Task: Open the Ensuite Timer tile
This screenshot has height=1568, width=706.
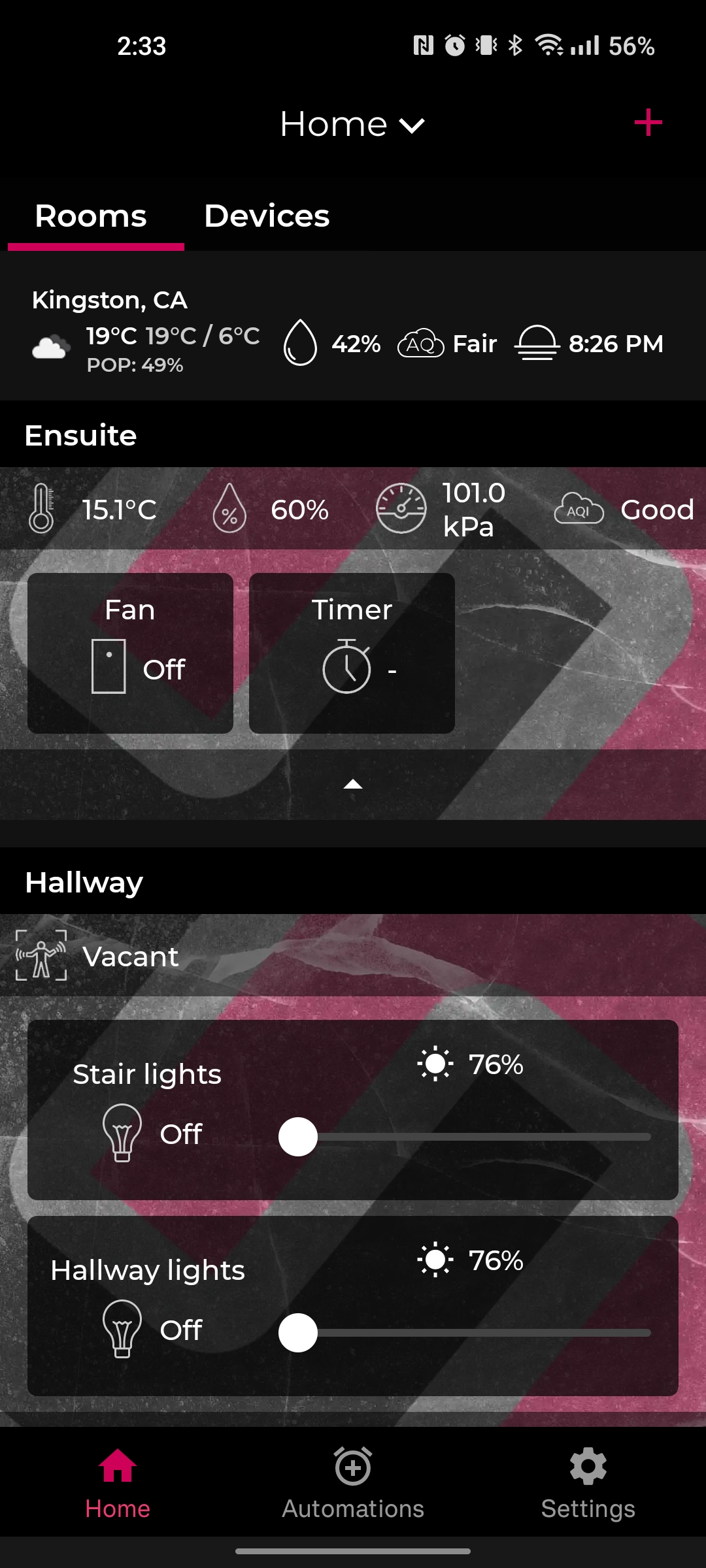Action: [x=352, y=653]
